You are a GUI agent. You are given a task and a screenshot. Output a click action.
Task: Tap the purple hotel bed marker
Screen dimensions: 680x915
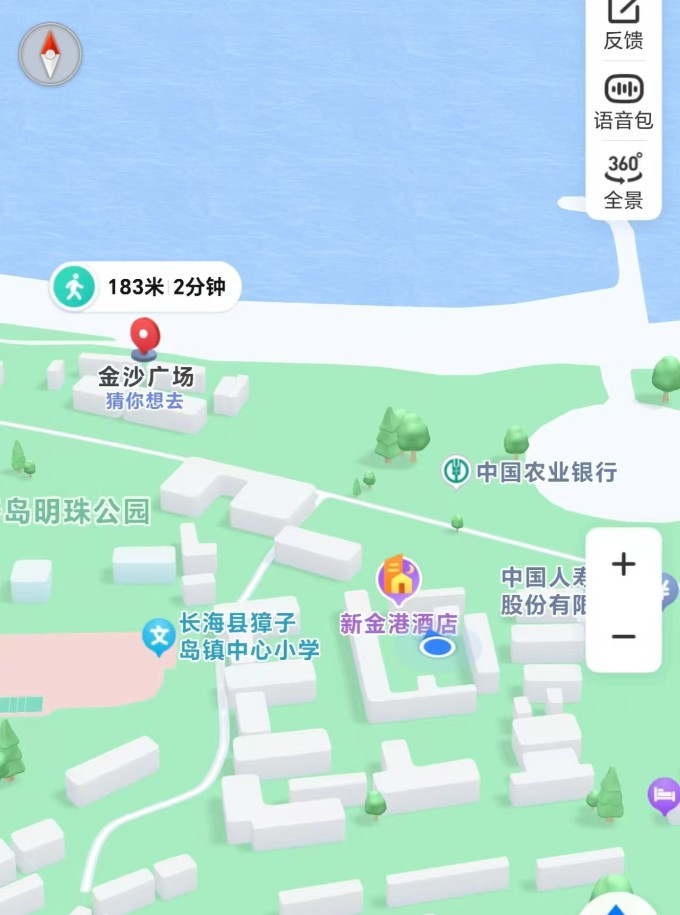click(664, 796)
